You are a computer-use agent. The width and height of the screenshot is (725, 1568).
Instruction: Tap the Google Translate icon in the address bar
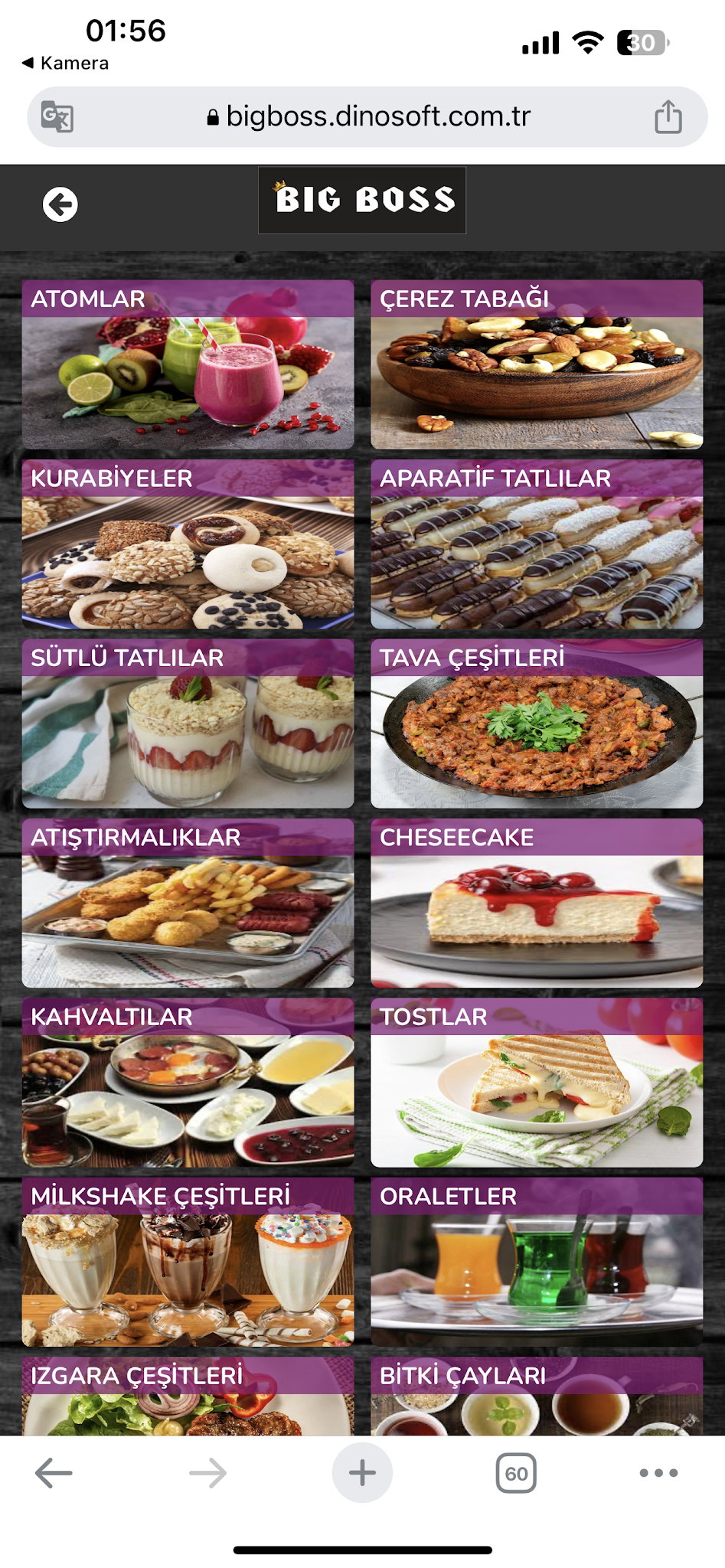coord(57,115)
